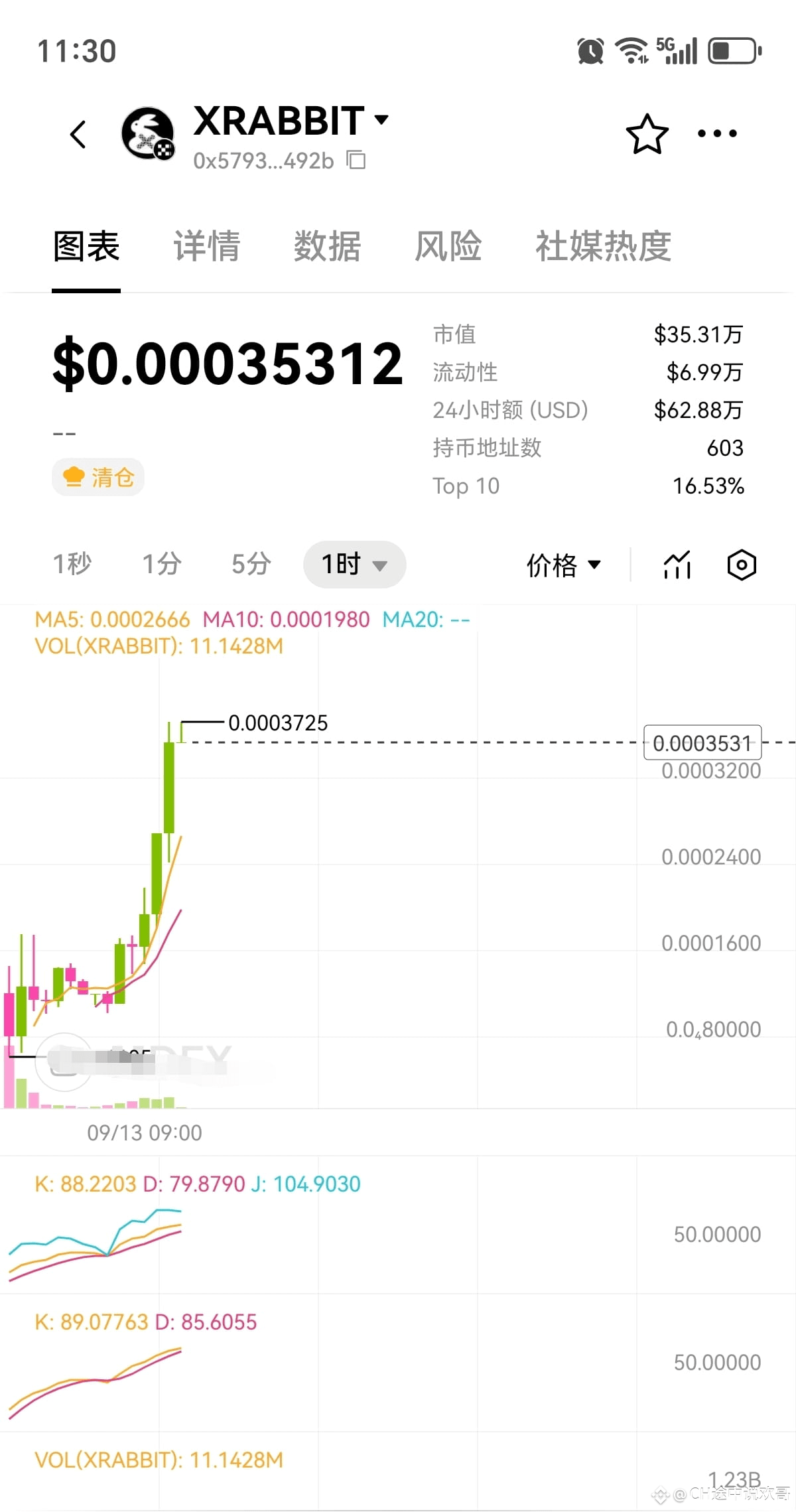Expand the XRABBIT token dropdown

(381, 120)
